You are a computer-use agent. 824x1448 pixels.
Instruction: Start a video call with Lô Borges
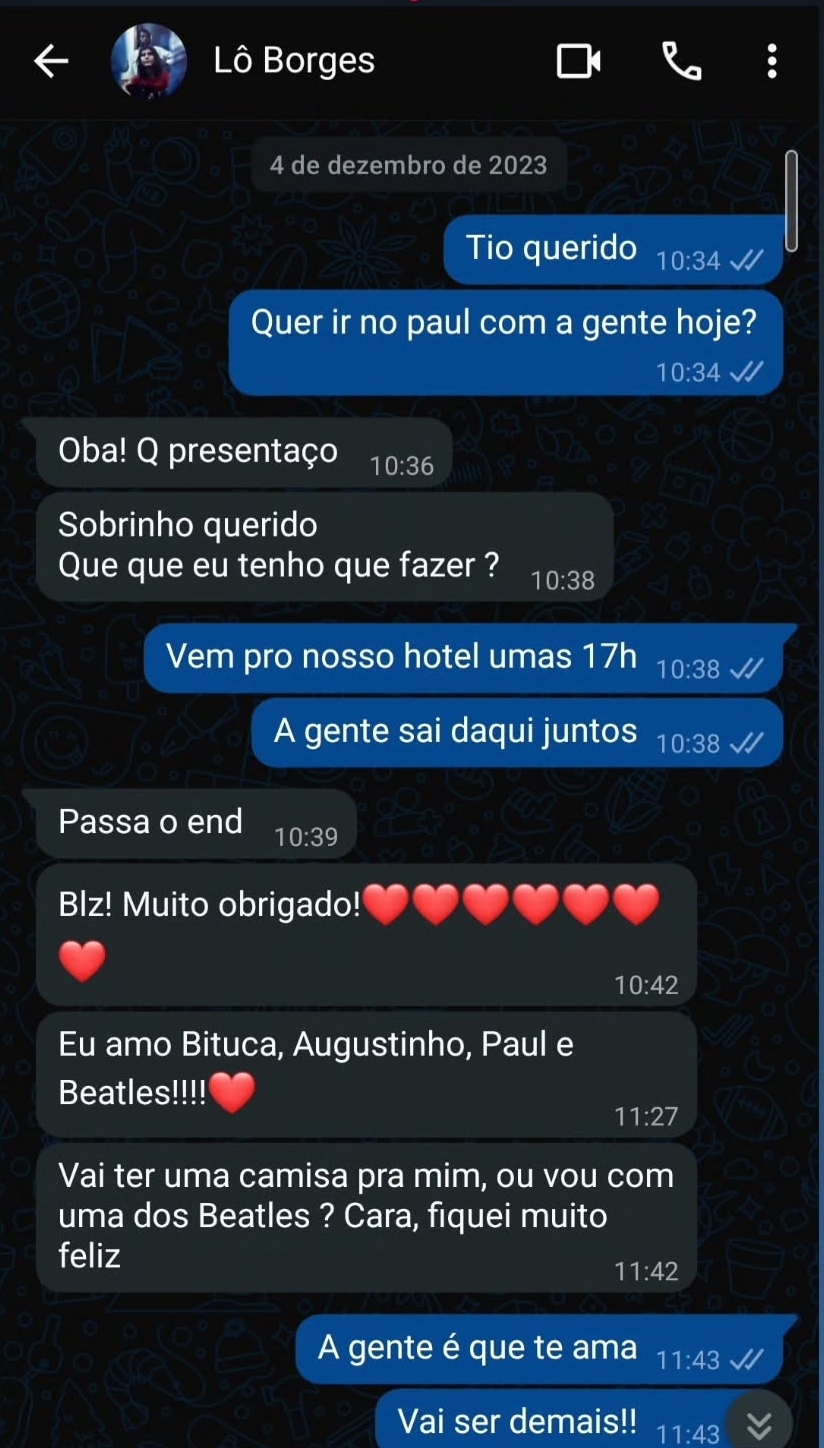click(578, 62)
